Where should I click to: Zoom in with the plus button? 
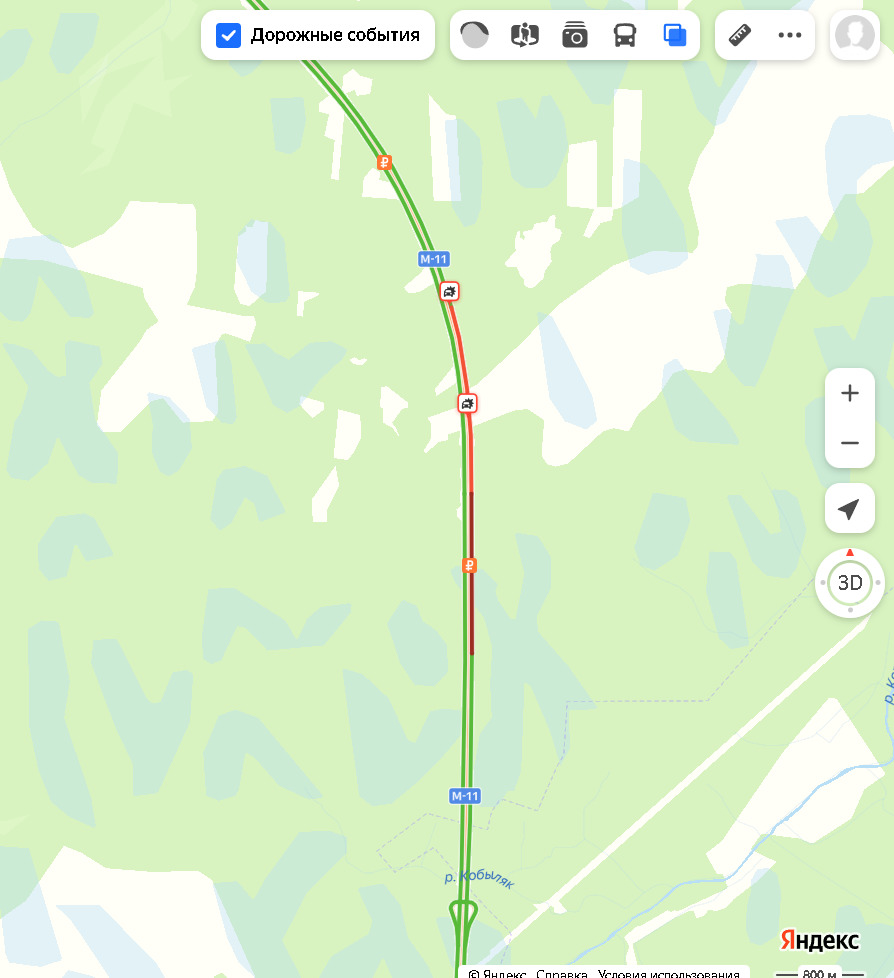point(850,393)
